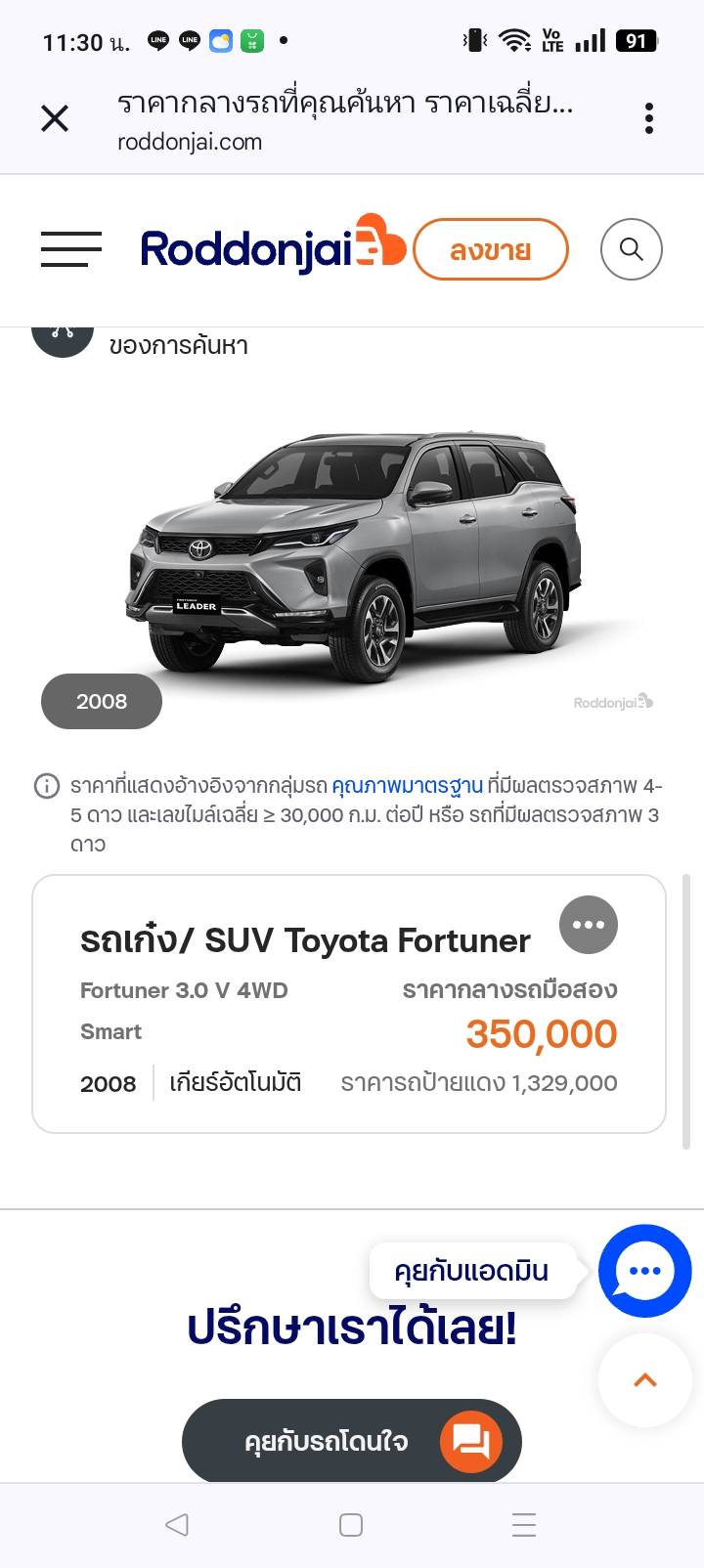The height and width of the screenshot is (1568, 704).
Task: Close the browser tab with X
Action: point(55,119)
